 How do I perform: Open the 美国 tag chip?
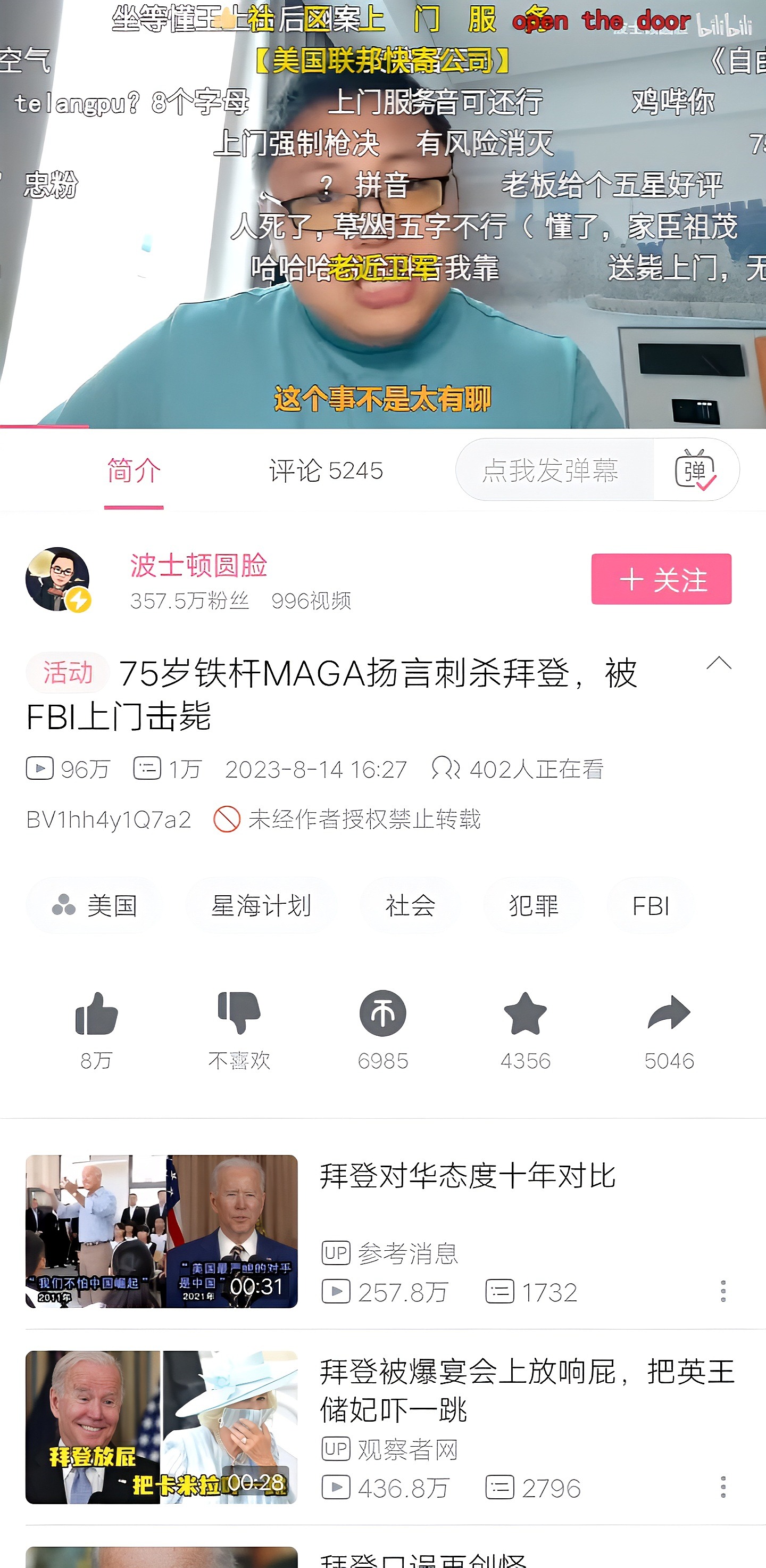click(94, 906)
